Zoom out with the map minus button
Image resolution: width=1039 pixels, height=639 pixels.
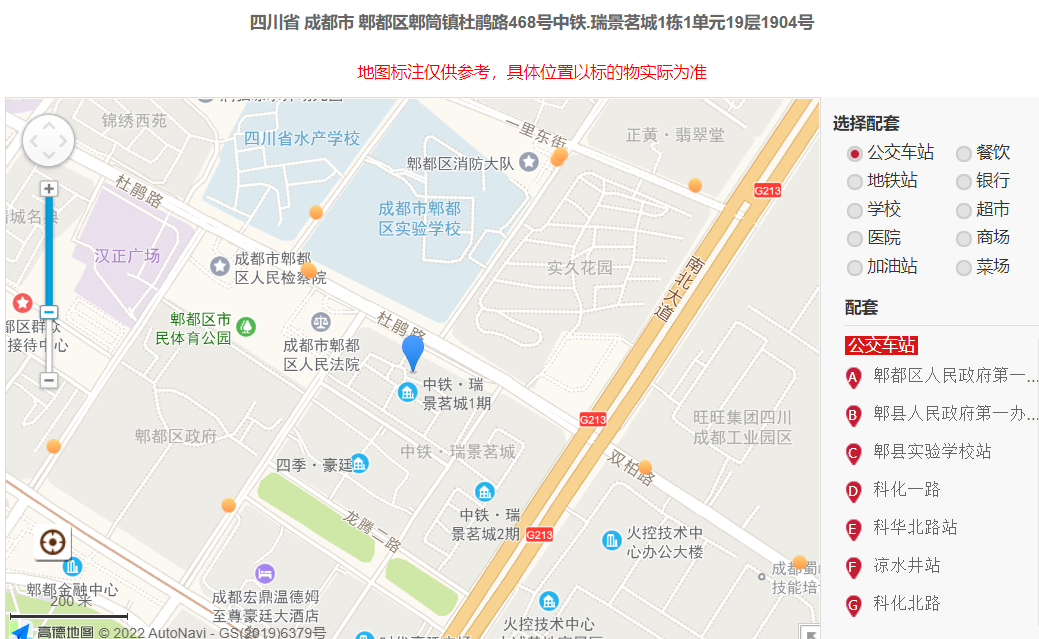click(x=49, y=380)
